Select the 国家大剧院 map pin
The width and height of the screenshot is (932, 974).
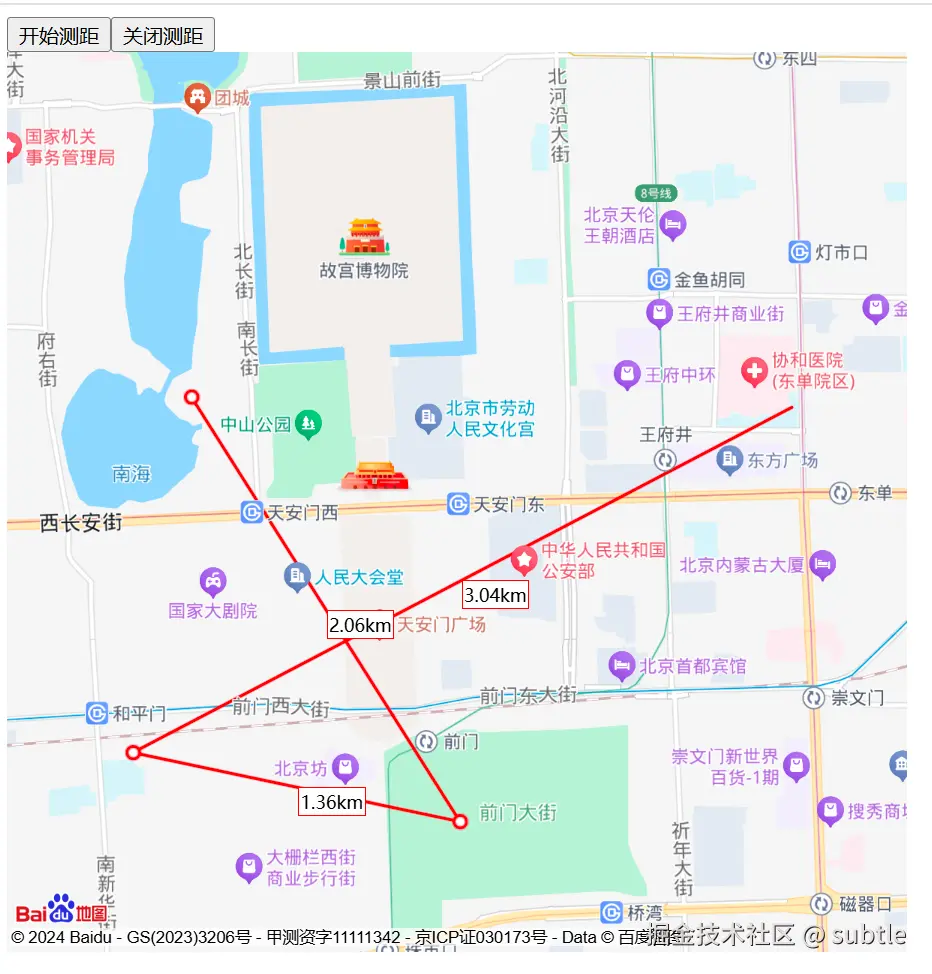tap(212, 581)
